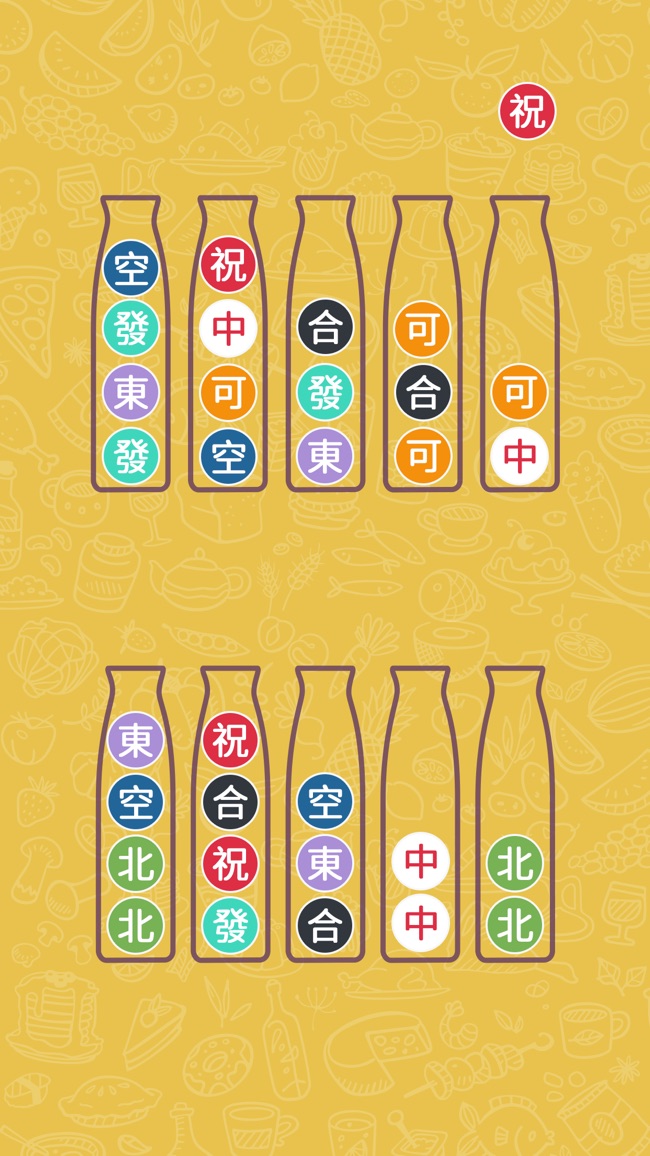Image resolution: width=650 pixels, height=1156 pixels.
Task: Tap the top bottle with 空 on top
Action: coord(131,360)
